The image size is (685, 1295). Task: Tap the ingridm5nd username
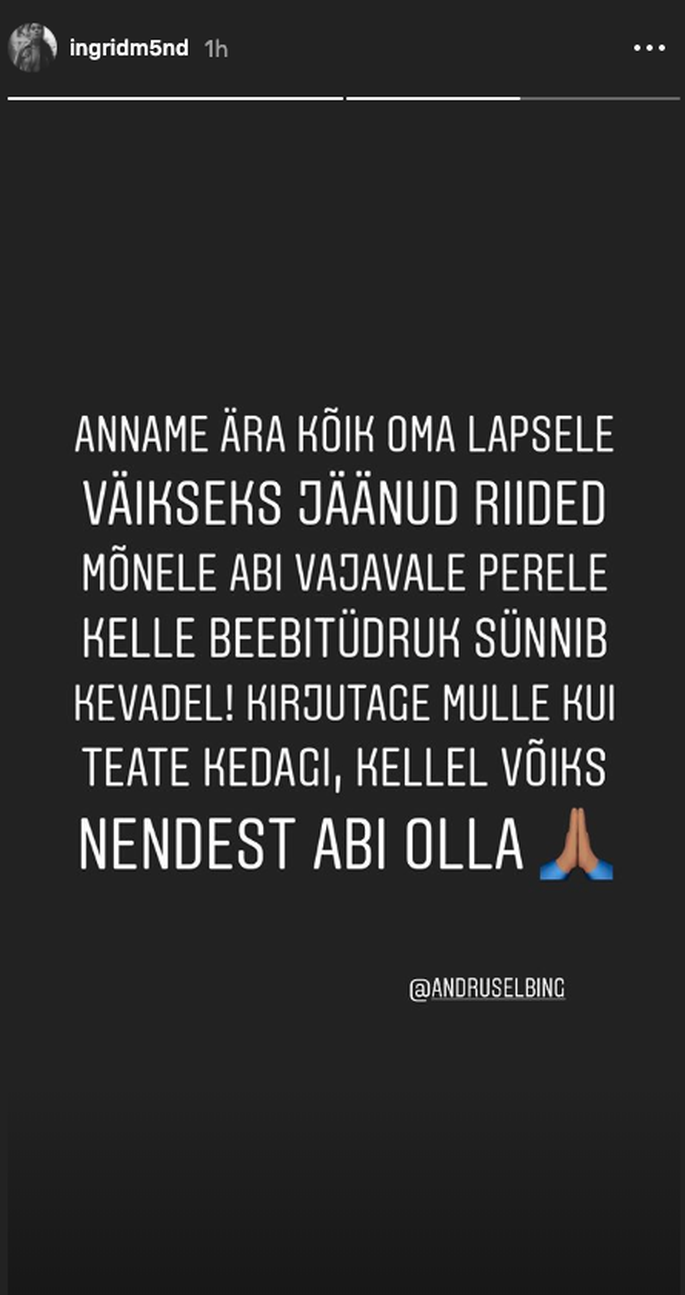tap(128, 48)
